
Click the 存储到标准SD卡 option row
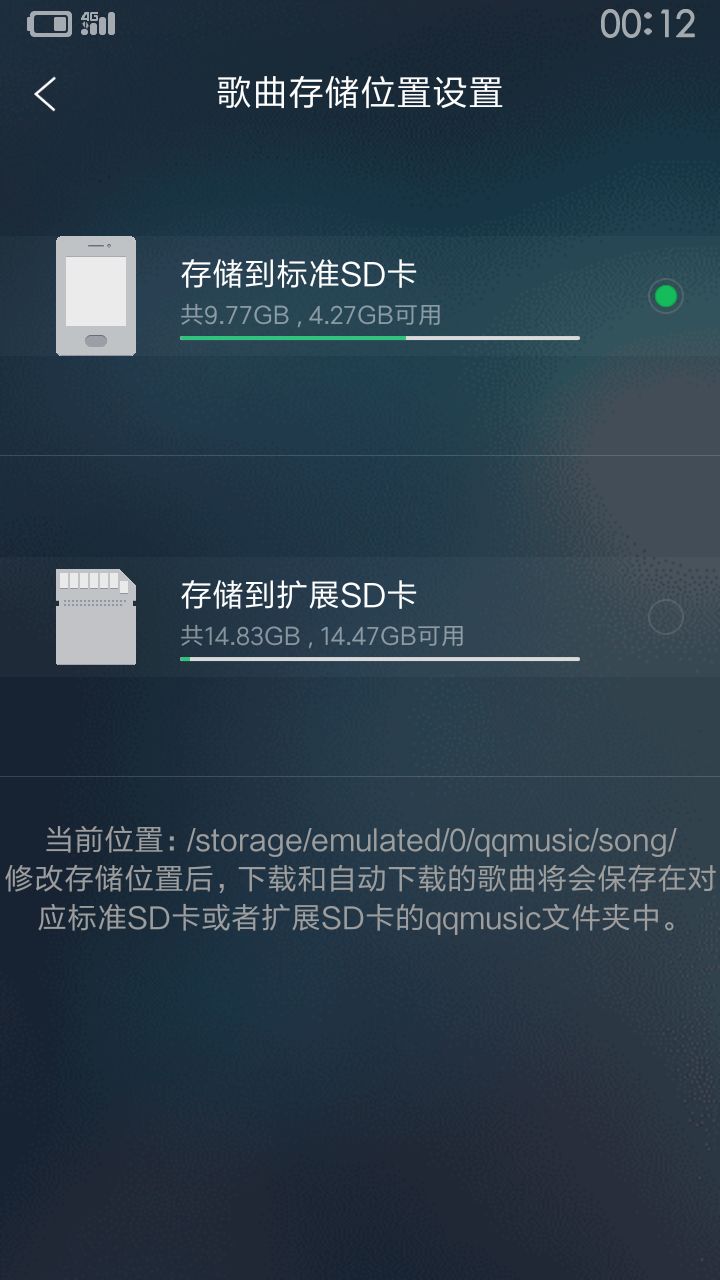click(360, 295)
